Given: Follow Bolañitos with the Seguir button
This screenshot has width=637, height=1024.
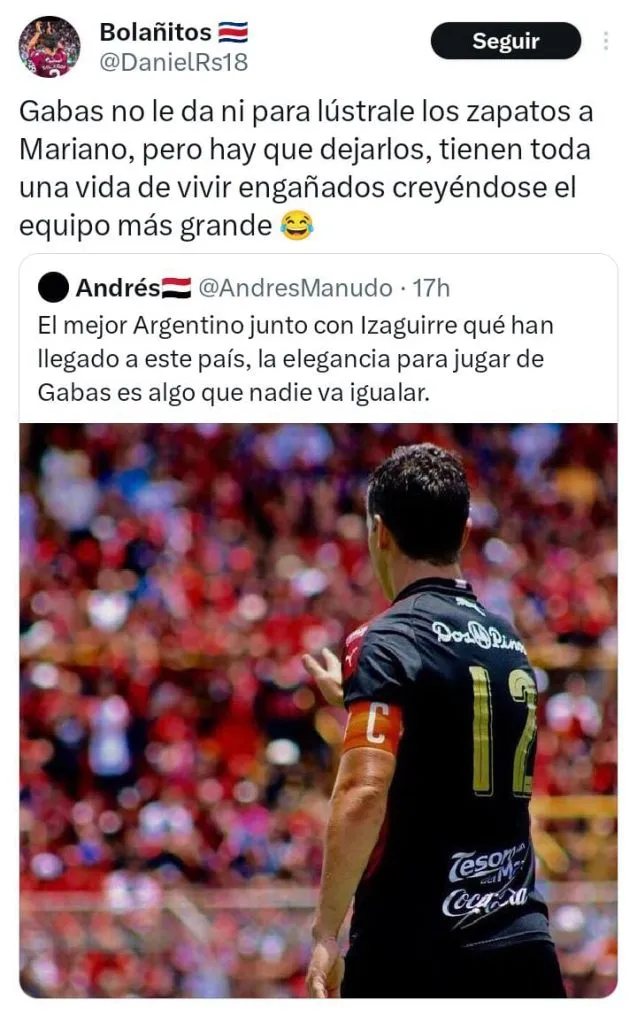Looking at the screenshot, I should (x=505, y=41).
